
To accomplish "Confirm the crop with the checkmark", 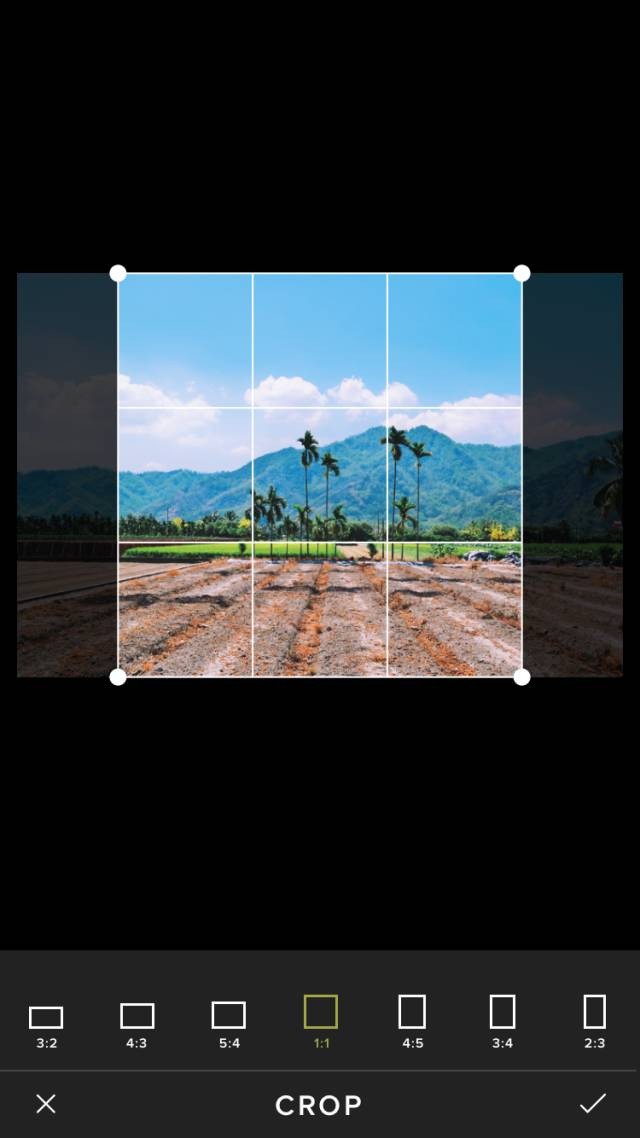I will [593, 1104].
